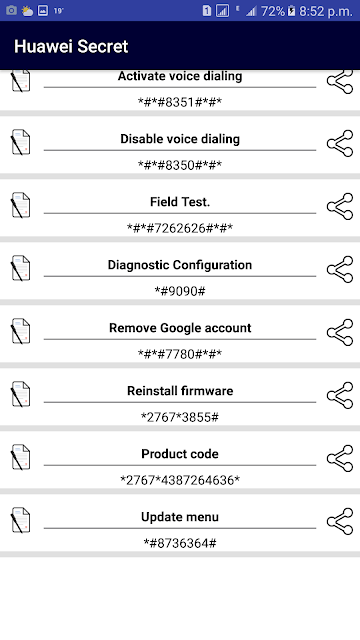This screenshot has height=640, width=360.
Task: Share the Remove Google account code
Action: point(340,332)
